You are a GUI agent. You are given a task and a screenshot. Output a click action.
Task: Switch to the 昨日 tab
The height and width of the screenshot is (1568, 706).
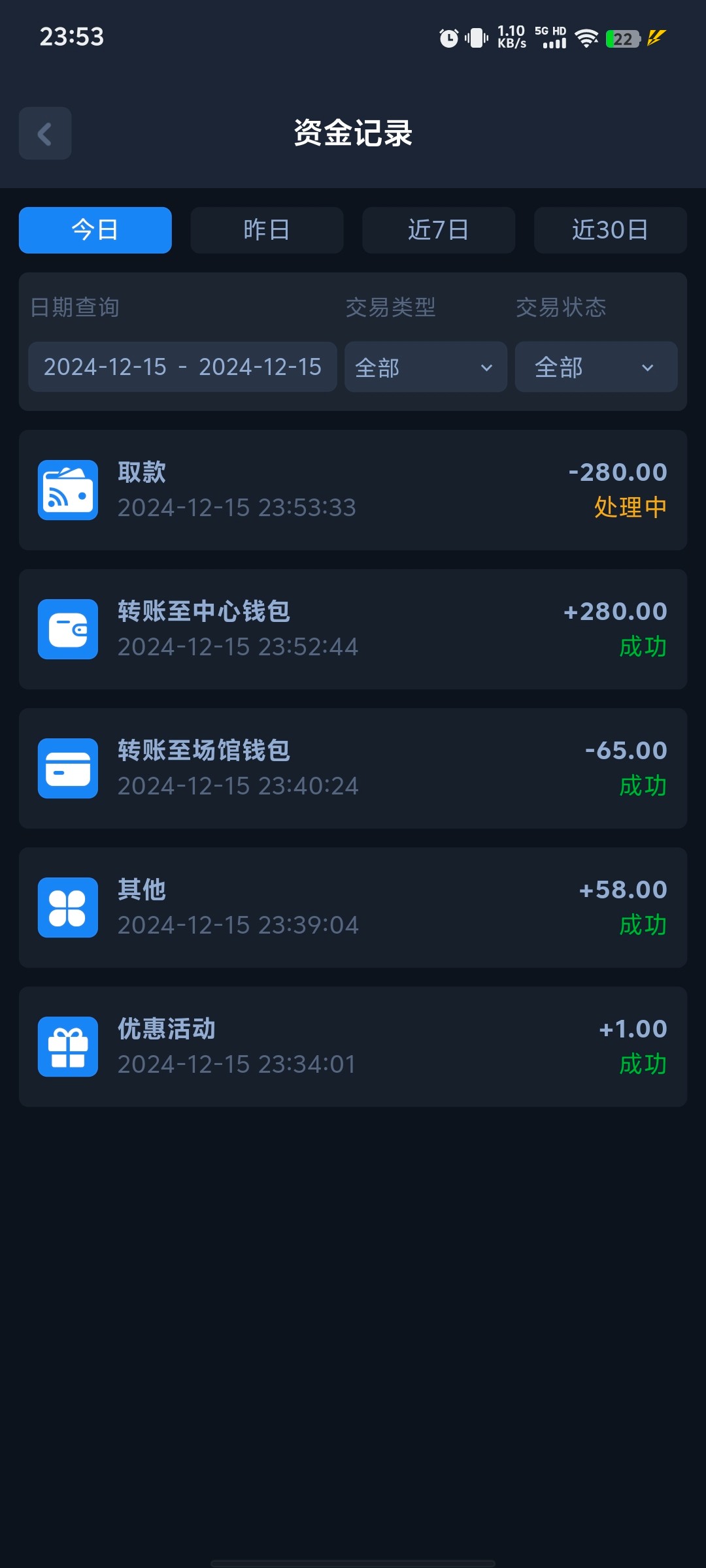coord(267,230)
